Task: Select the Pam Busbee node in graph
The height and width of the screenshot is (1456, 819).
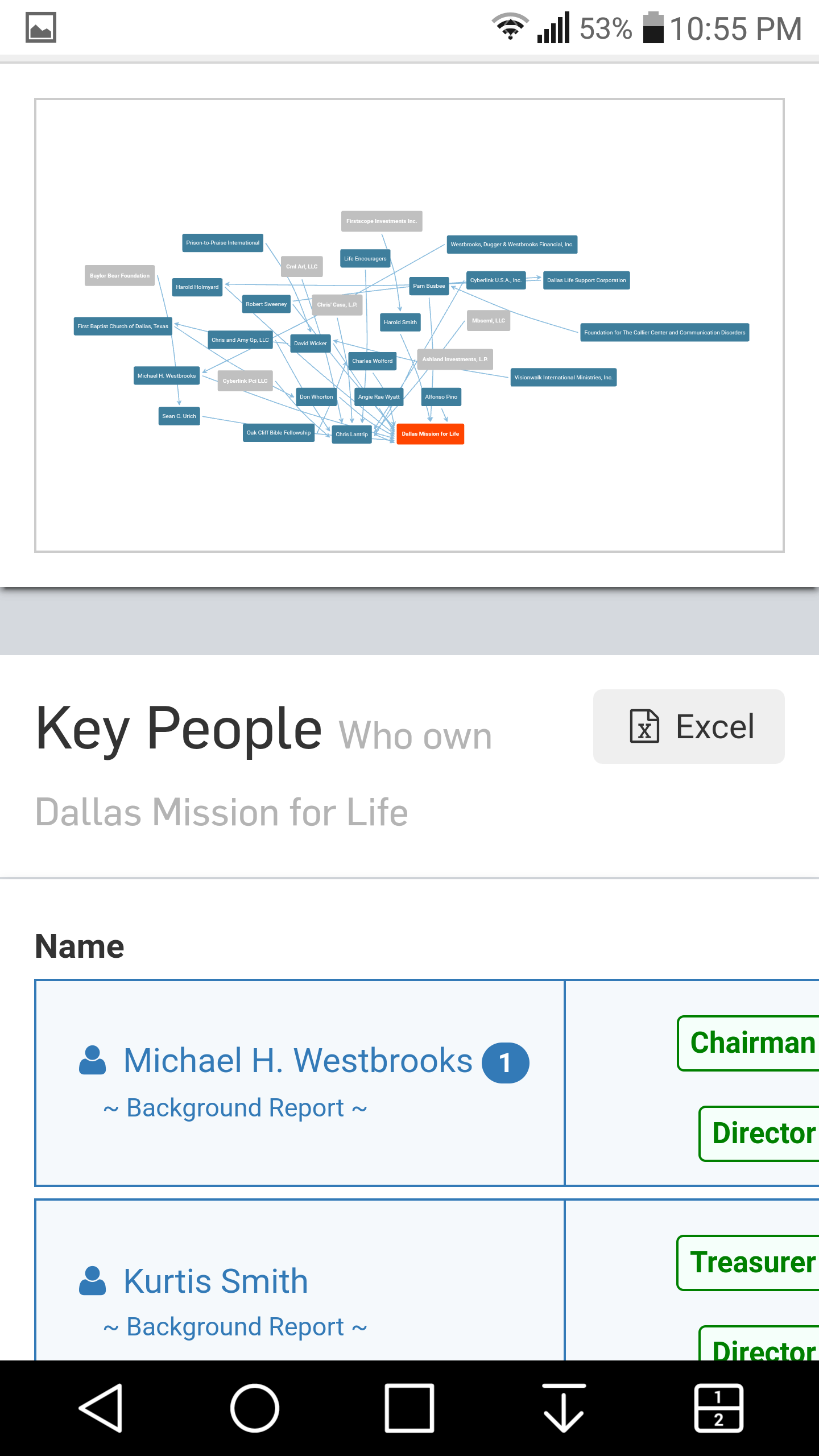Action: [x=429, y=286]
